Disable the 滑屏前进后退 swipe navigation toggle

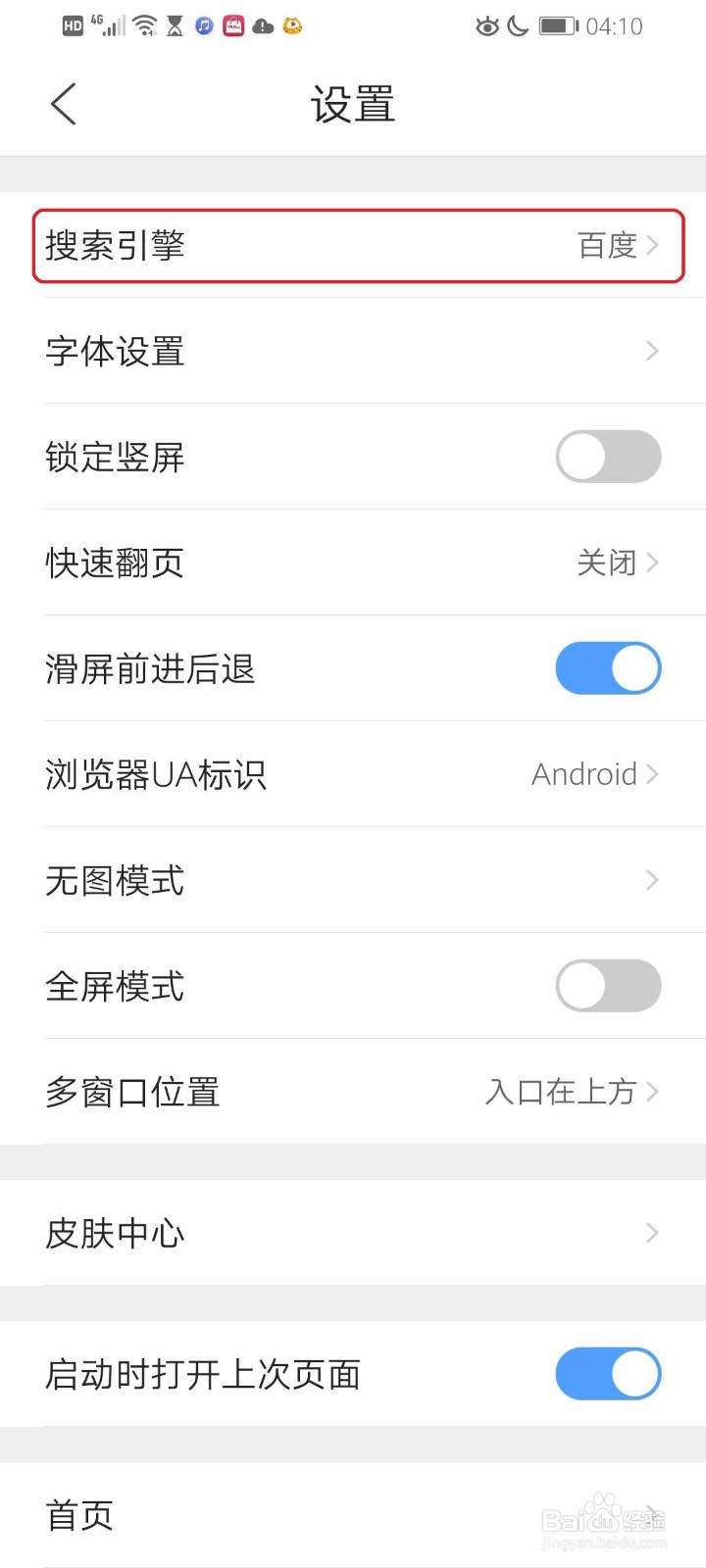(x=608, y=667)
